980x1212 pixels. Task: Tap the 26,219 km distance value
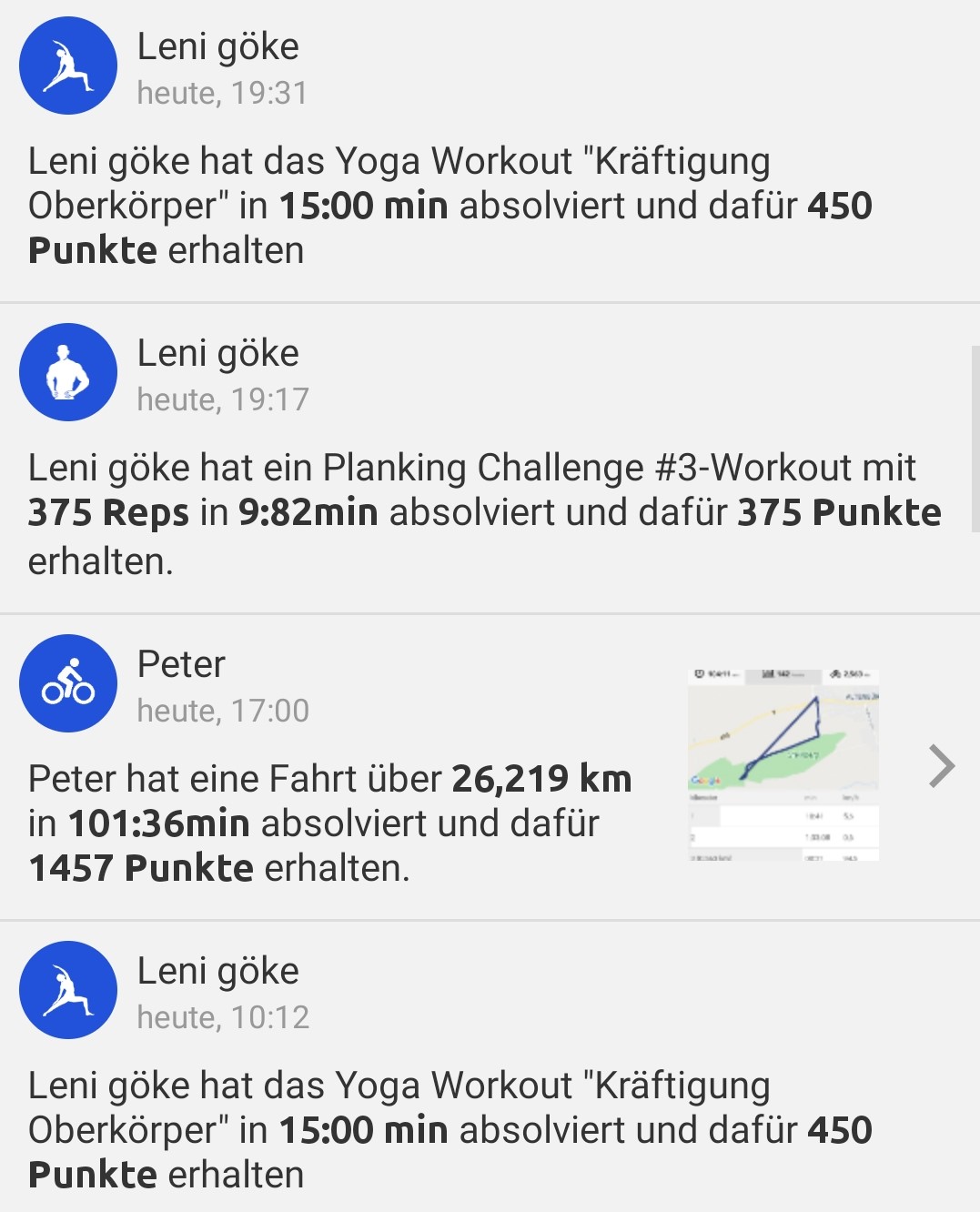(541, 779)
